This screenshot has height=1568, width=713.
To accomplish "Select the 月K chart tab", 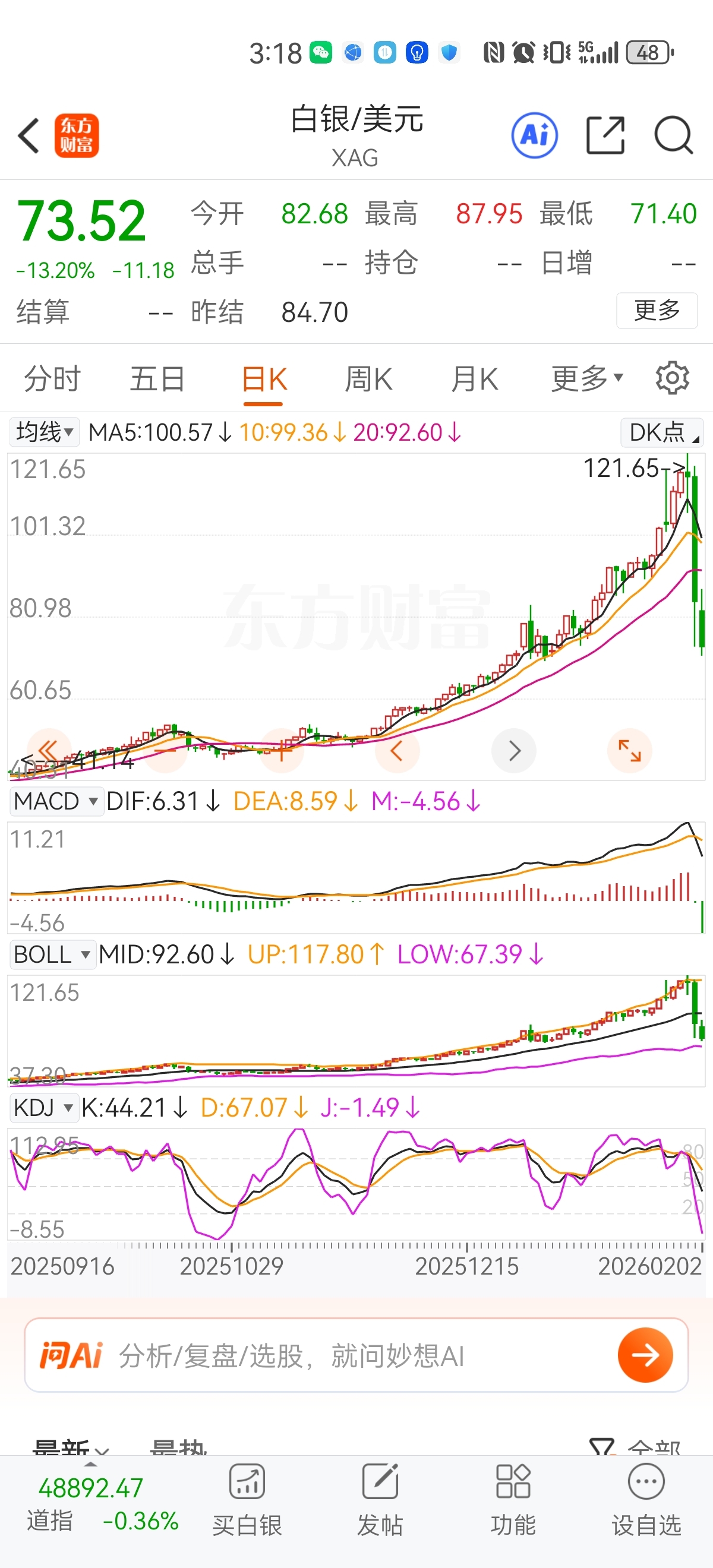I will click(474, 379).
